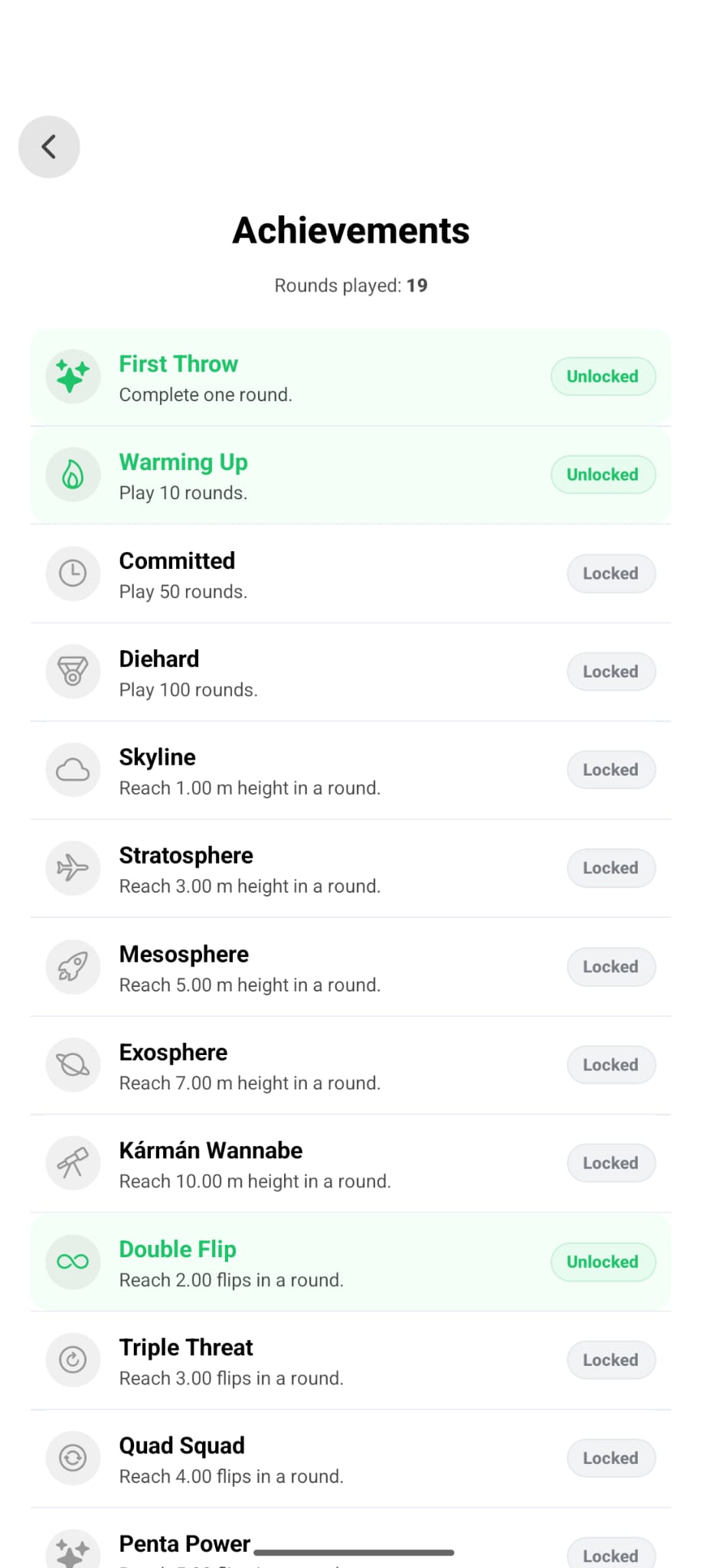Image resolution: width=702 pixels, height=1568 pixels.
Task: Click the rounds played counter text
Action: coord(351,285)
